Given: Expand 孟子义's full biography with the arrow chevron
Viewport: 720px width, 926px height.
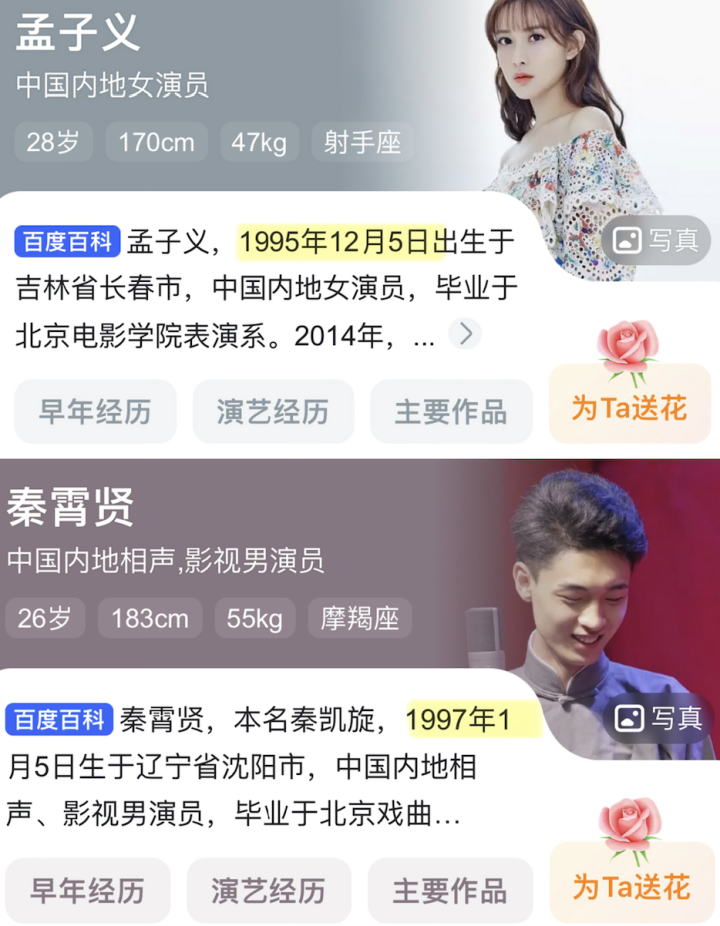Looking at the screenshot, I should pyautogui.click(x=464, y=334).
